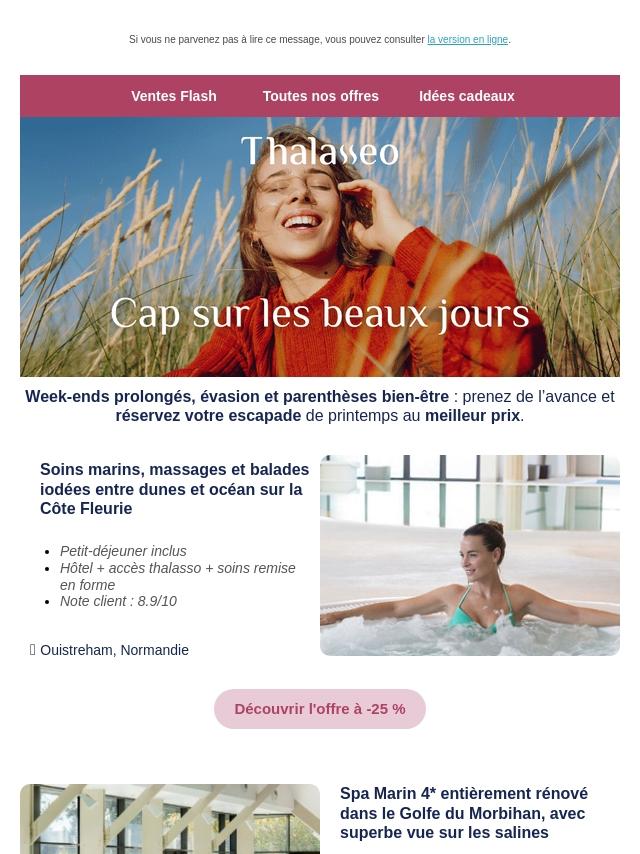Open Toutes nos offres
The height and width of the screenshot is (854, 640).
[x=320, y=96]
